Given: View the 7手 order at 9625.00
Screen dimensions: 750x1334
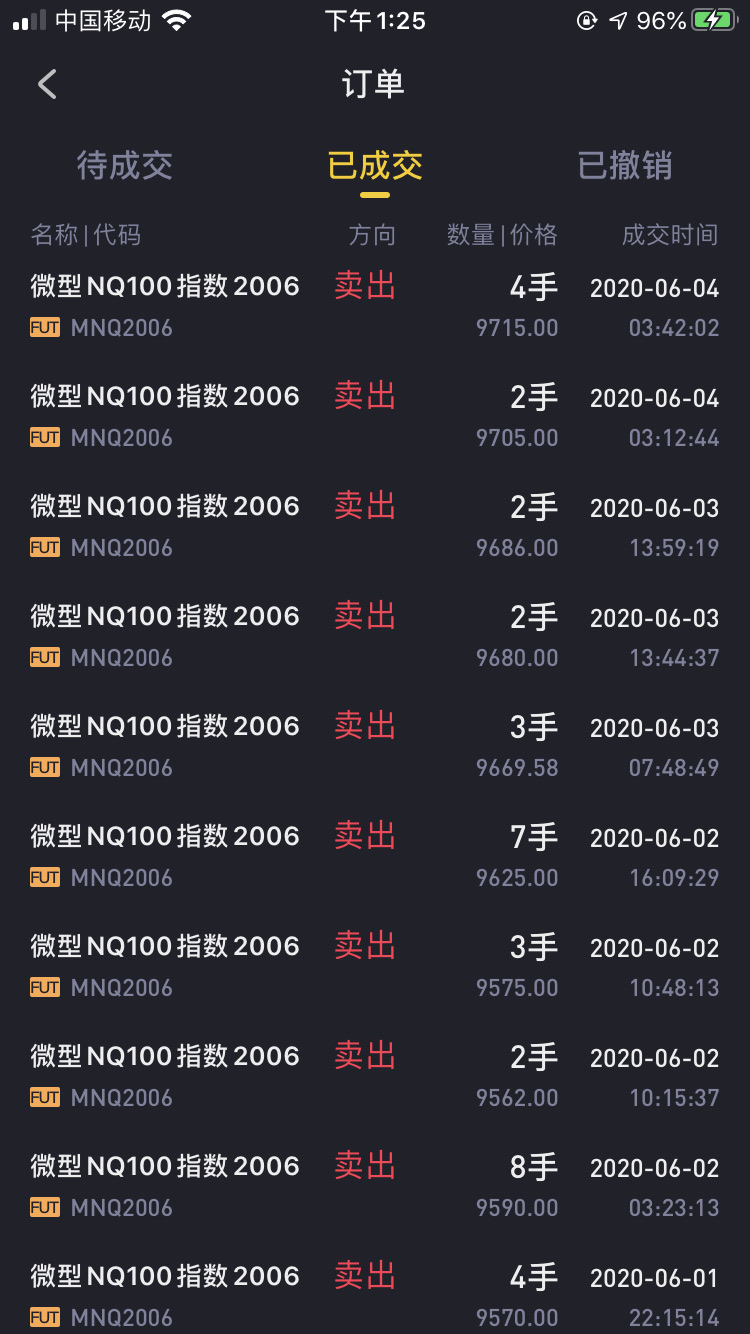Looking at the screenshot, I should 375,856.
